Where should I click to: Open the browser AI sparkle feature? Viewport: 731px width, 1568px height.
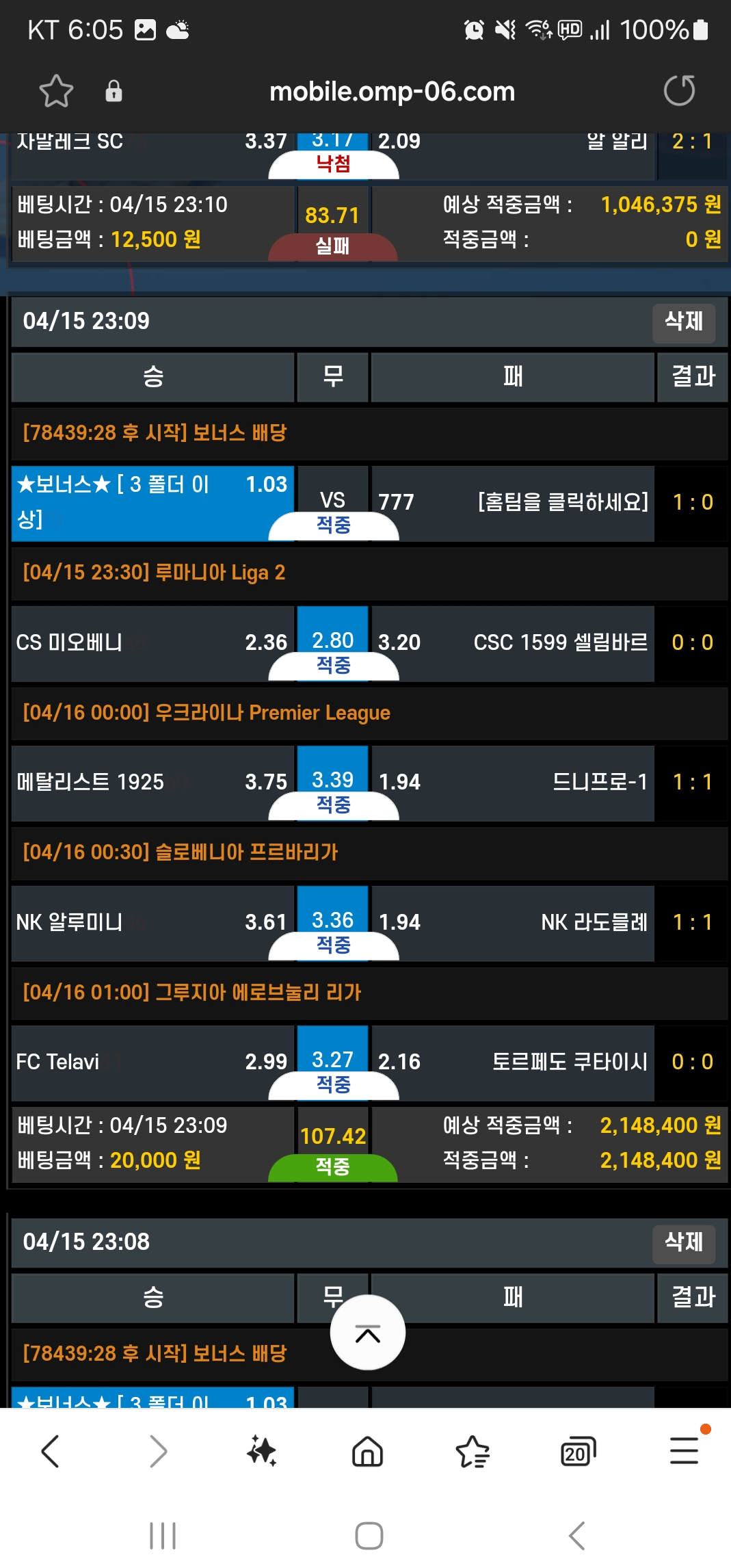coord(262,1451)
